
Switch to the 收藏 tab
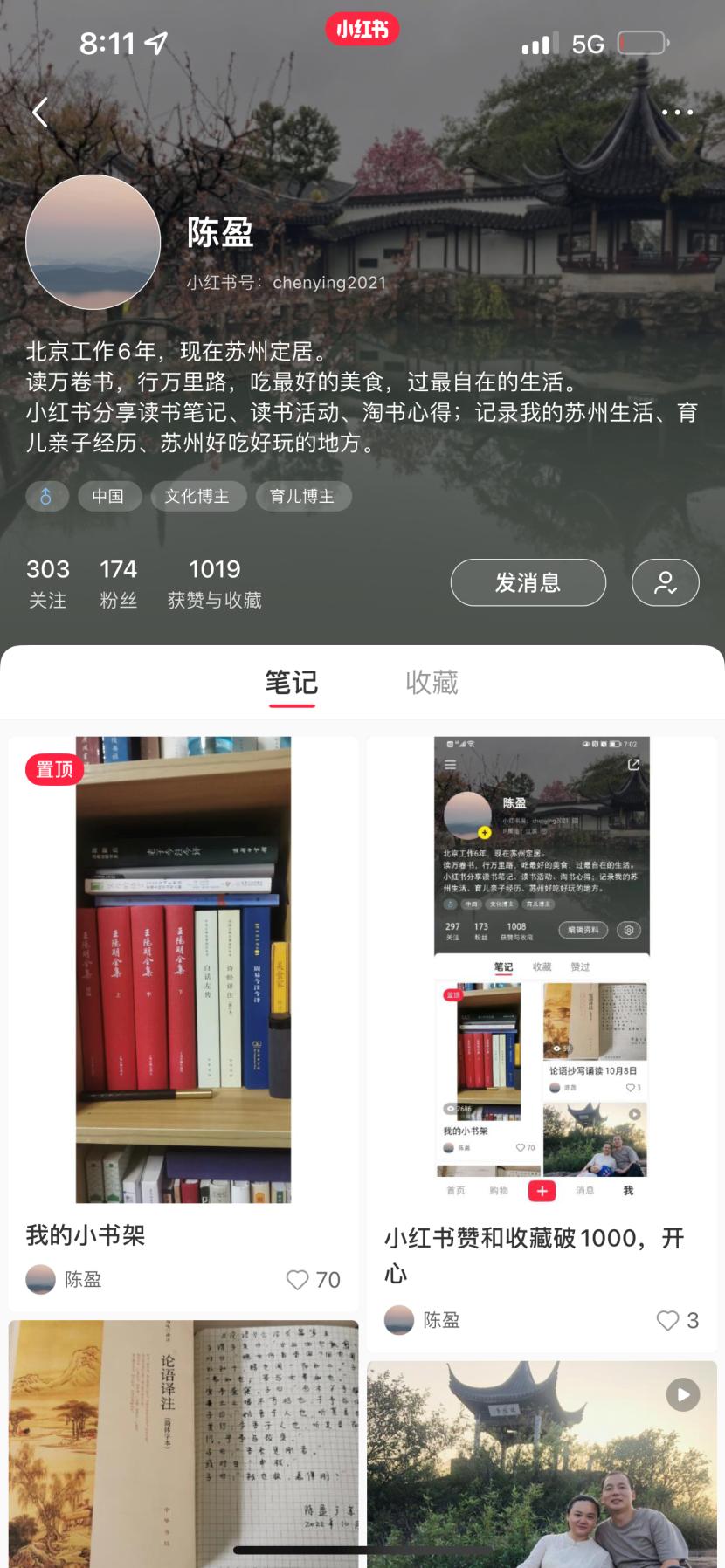click(432, 684)
